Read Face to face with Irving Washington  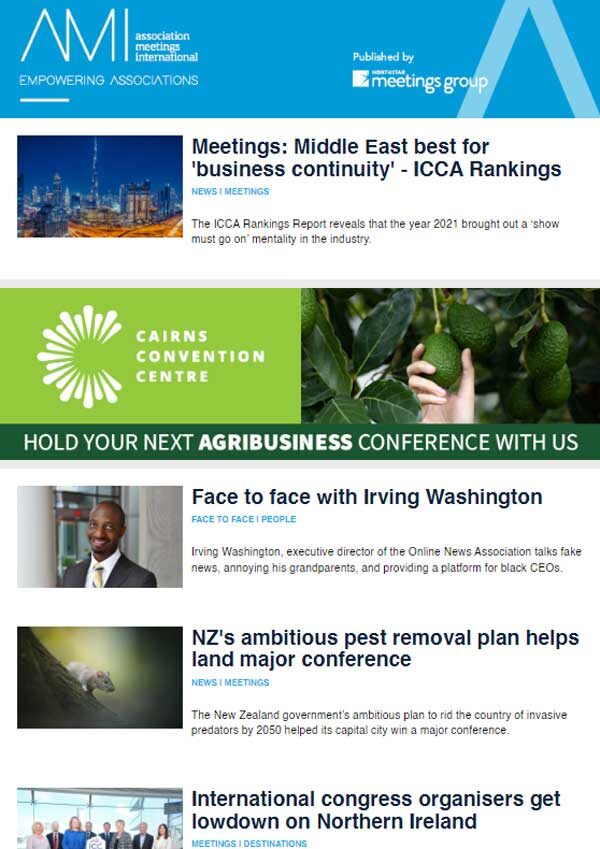pyautogui.click(x=366, y=497)
